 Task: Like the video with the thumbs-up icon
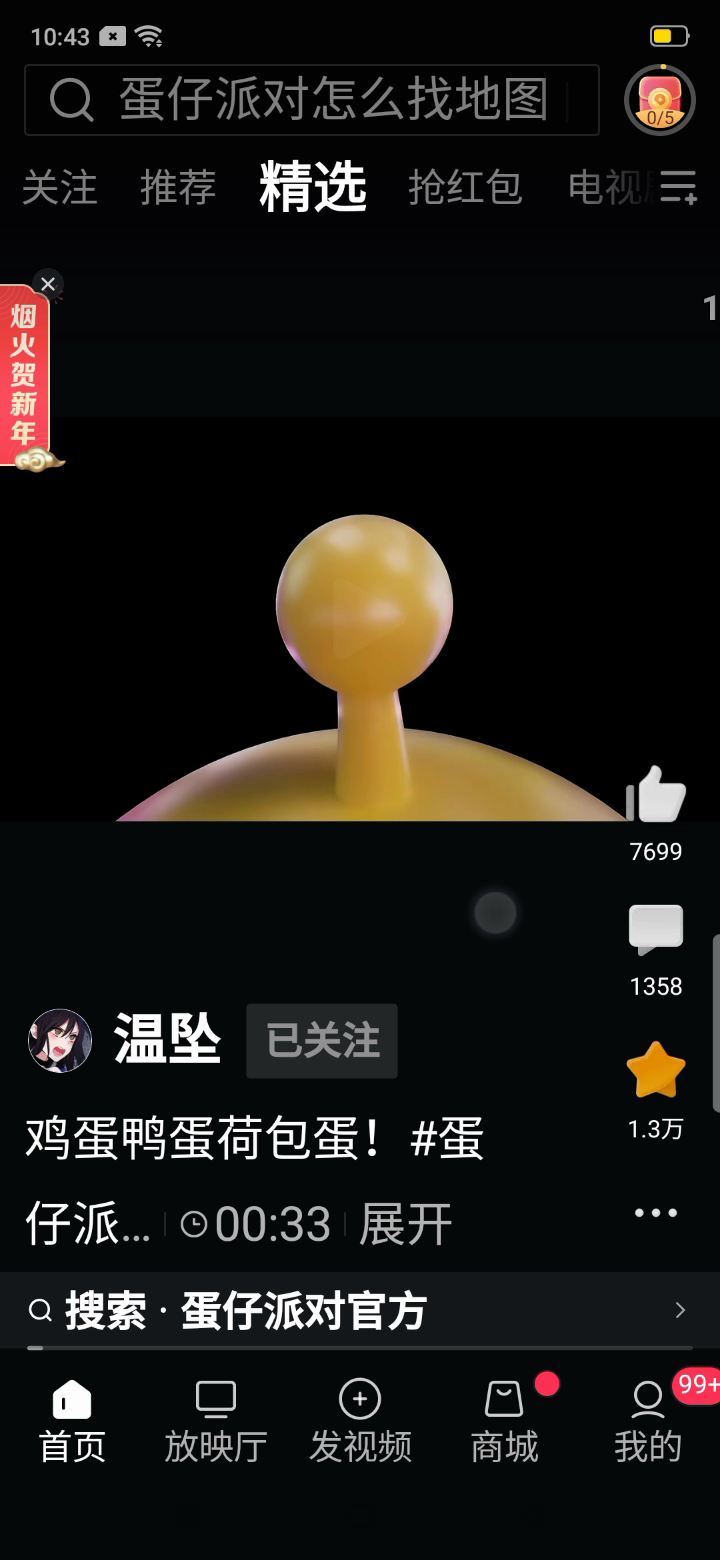tap(656, 795)
